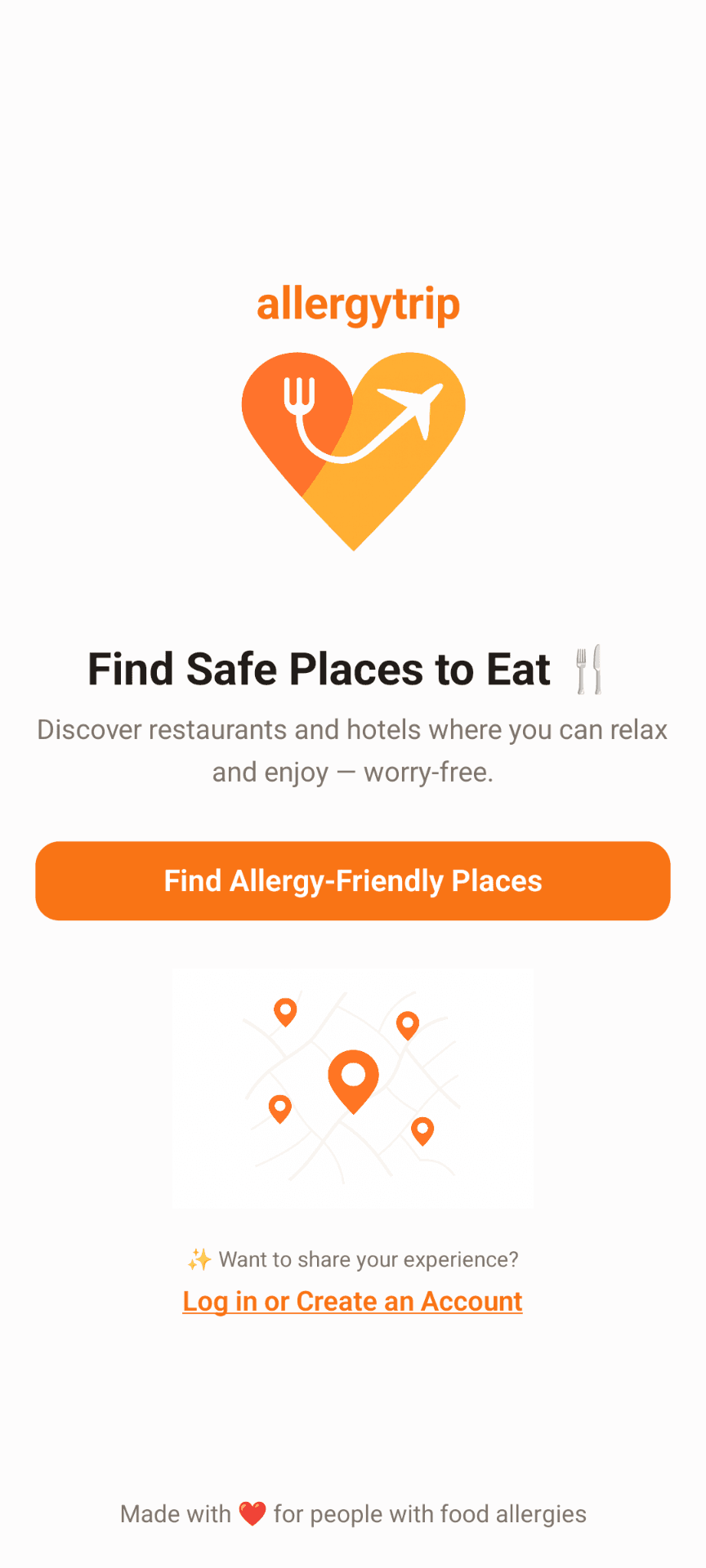Click the red heart emoji in the footer
The image size is (706, 1568).
coord(253,1512)
